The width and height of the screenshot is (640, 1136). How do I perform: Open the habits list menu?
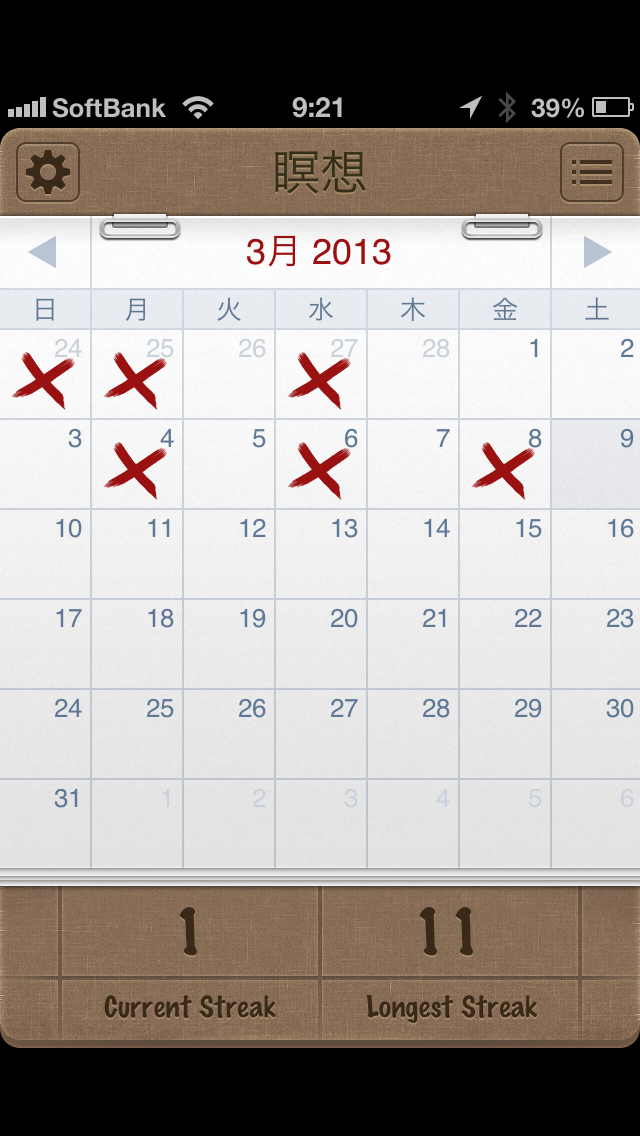click(591, 173)
